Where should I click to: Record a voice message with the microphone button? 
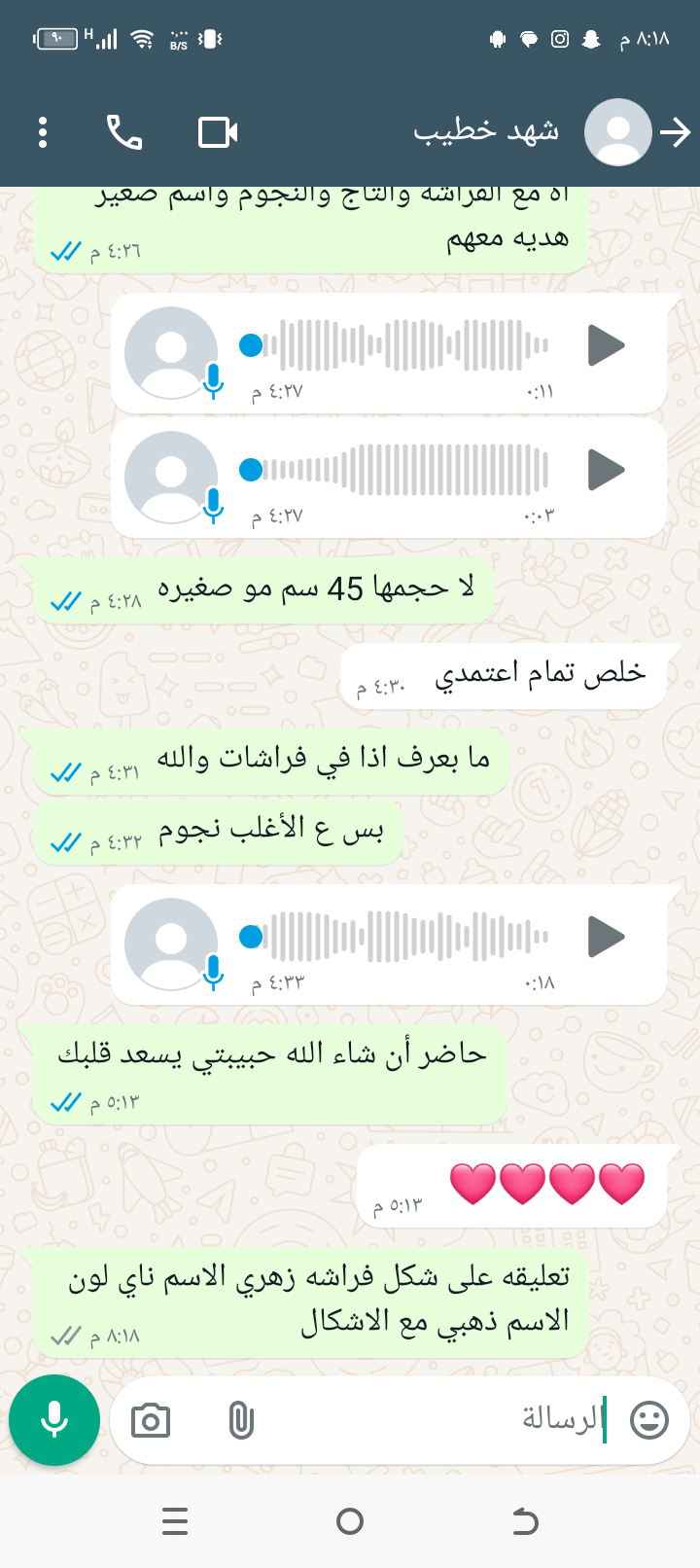pos(54,1420)
